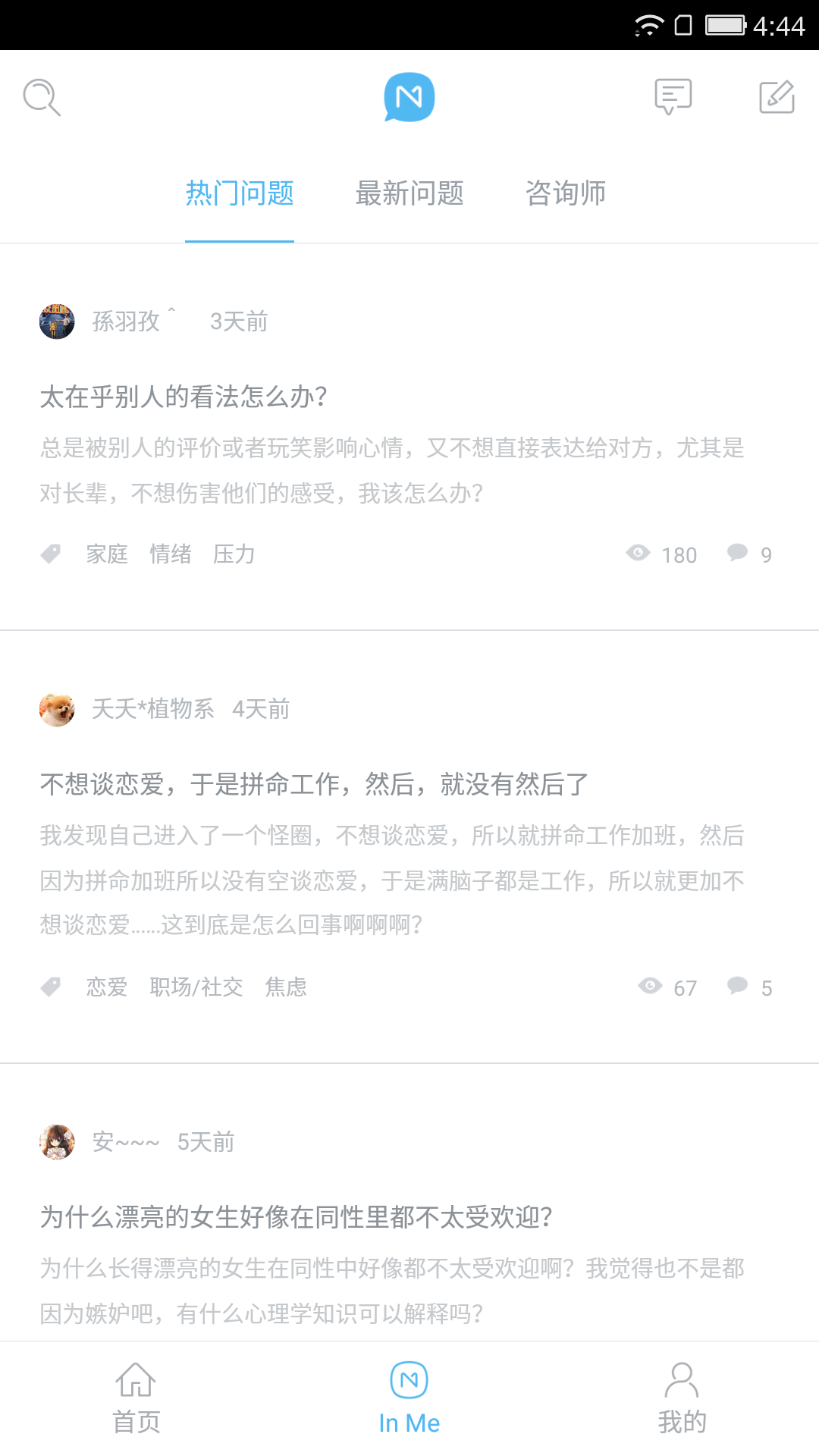Tap the 压力 tag
This screenshot has height=1456, width=819.
(234, 554)
